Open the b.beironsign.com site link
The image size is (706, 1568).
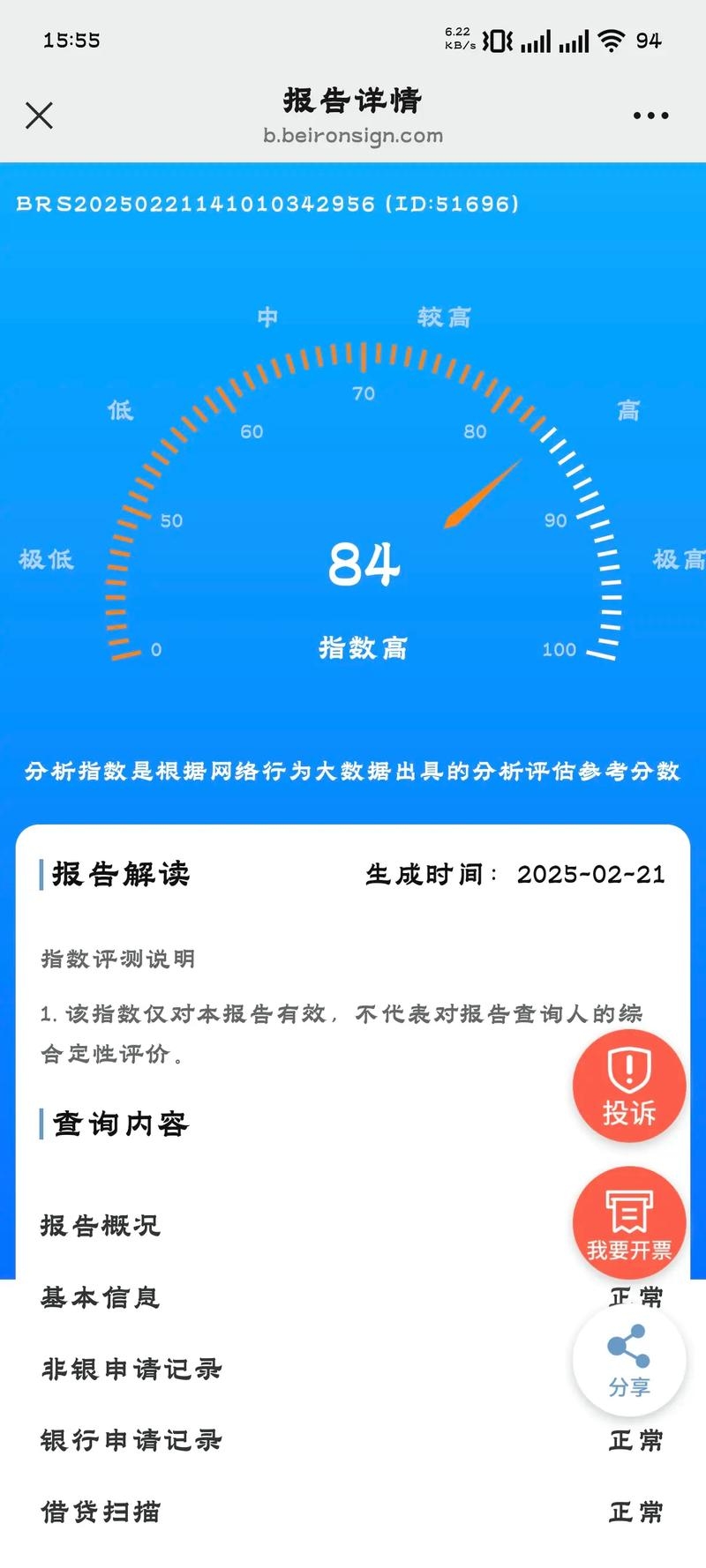coord(353,136)
